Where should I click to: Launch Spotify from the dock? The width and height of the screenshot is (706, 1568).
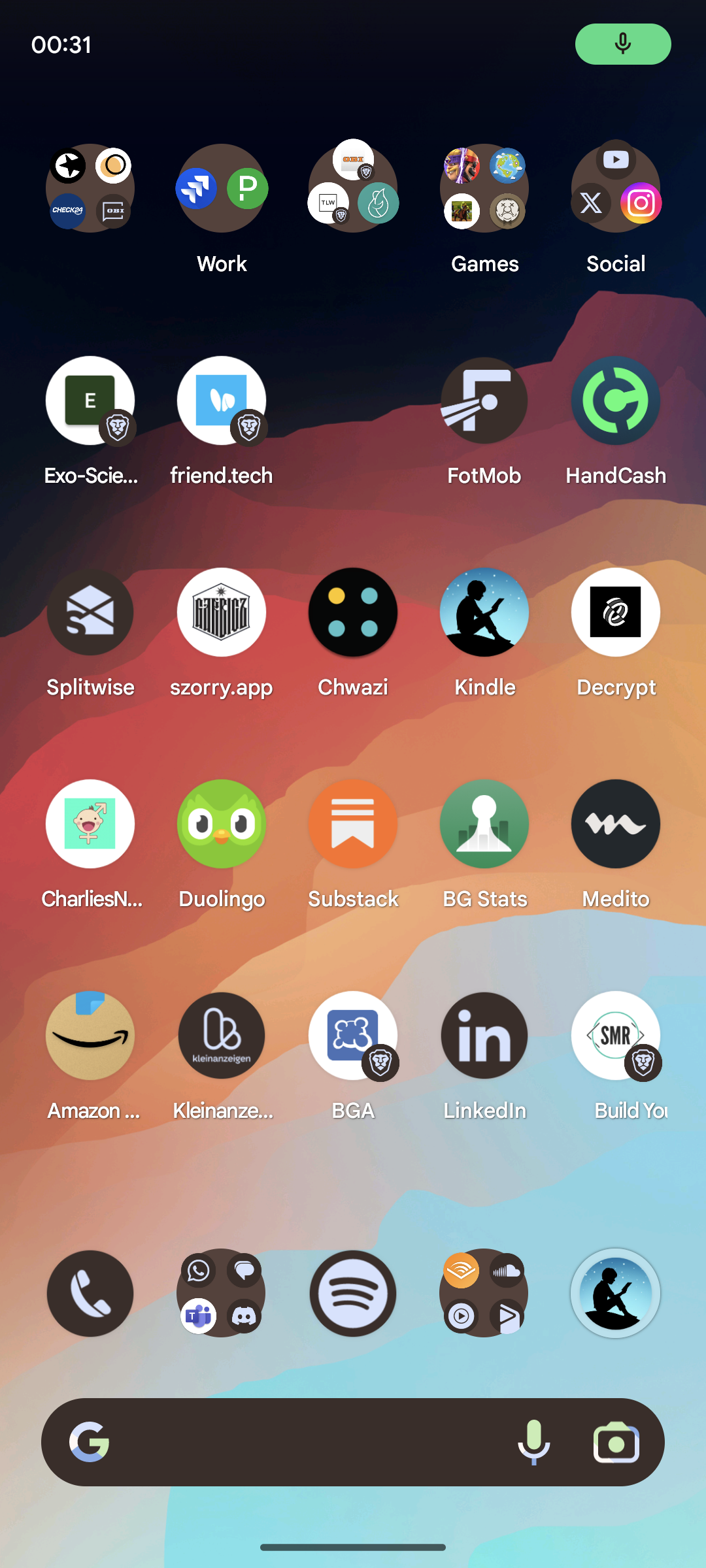pyautogui.click(x=353, y=1294)
